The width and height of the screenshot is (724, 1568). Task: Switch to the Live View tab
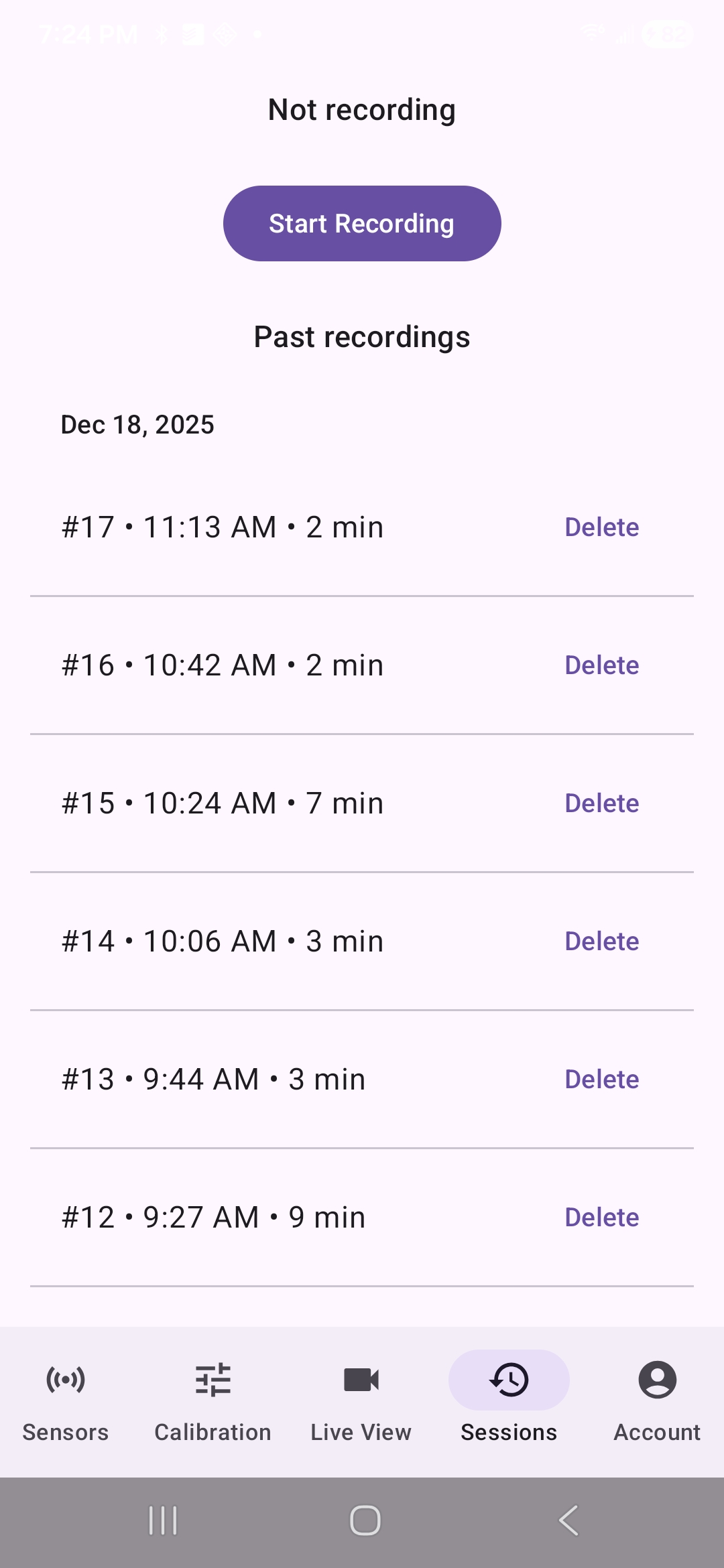[361, 1400]
